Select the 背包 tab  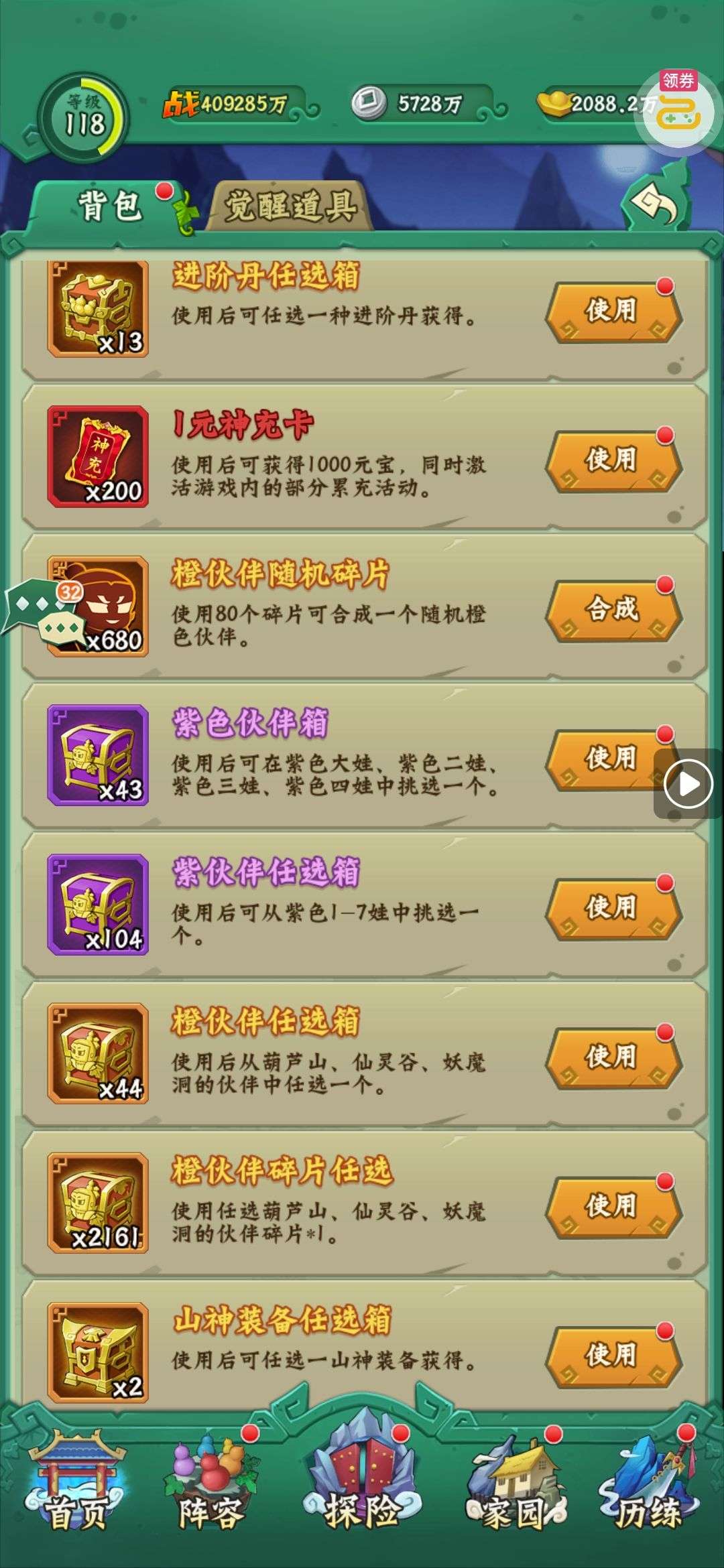tap(111, 205)
